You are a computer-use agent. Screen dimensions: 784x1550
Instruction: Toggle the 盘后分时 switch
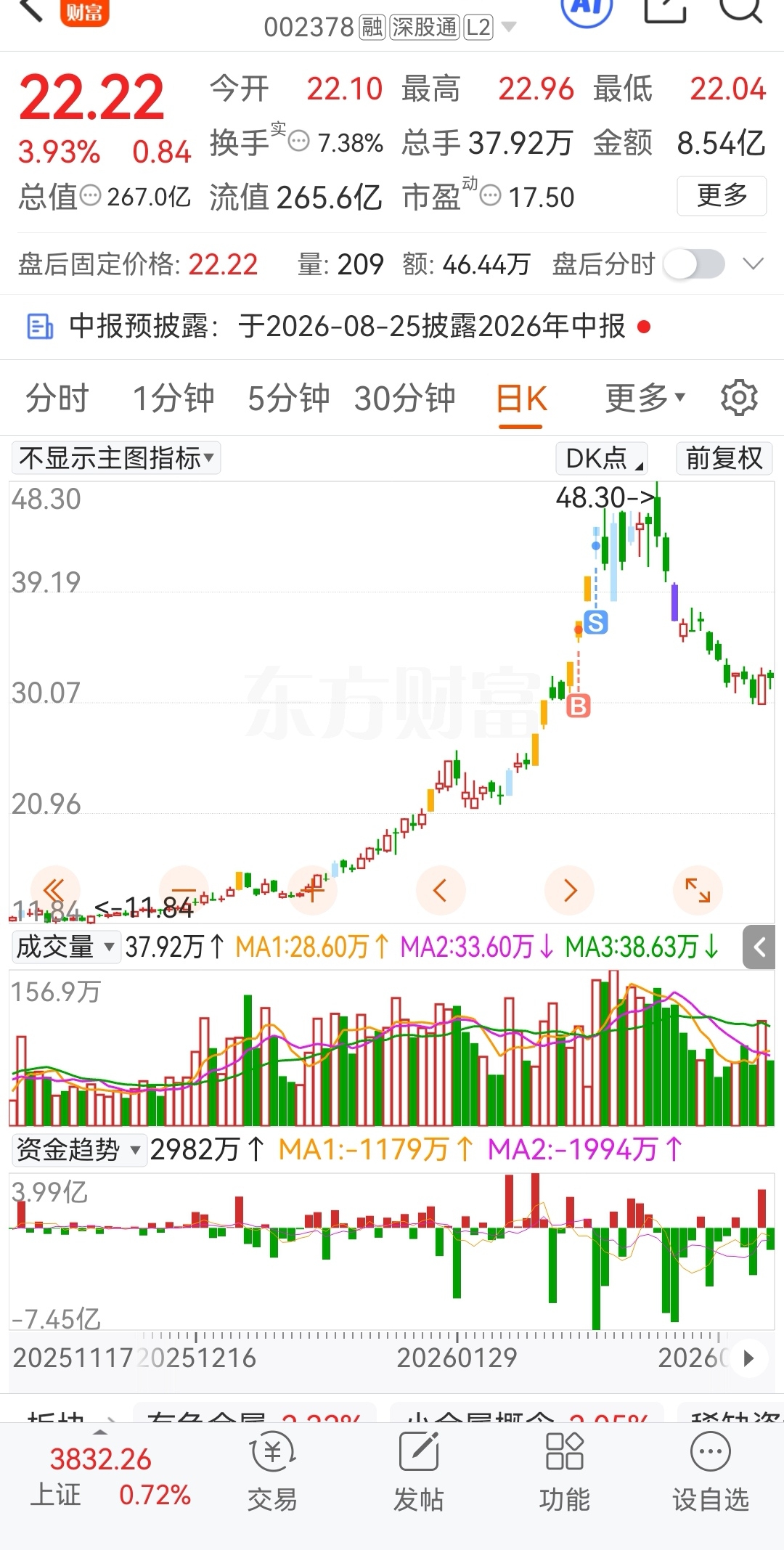point(695,264)
